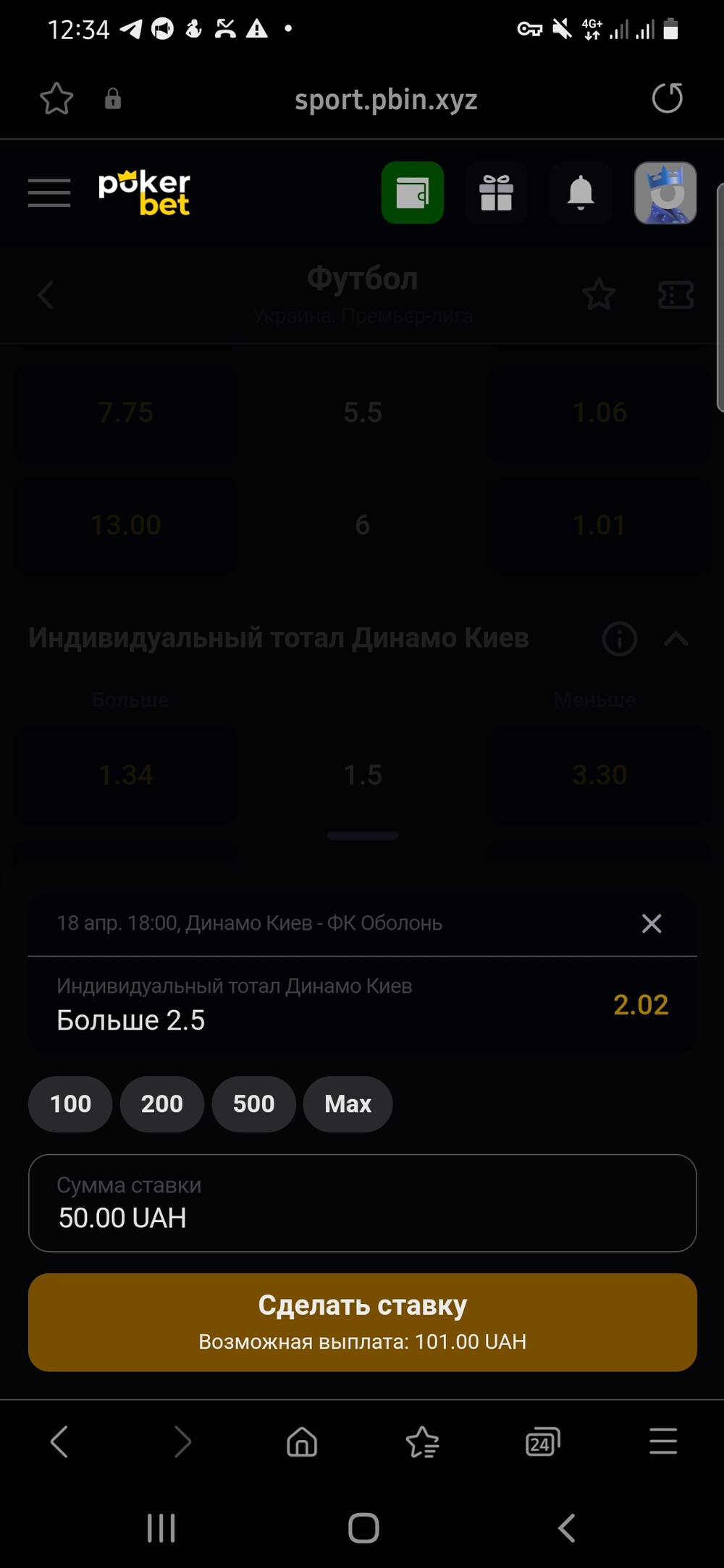The image size is (724, 1568).
Task: Open the profile avatar
Action: [x=665, y=192]
